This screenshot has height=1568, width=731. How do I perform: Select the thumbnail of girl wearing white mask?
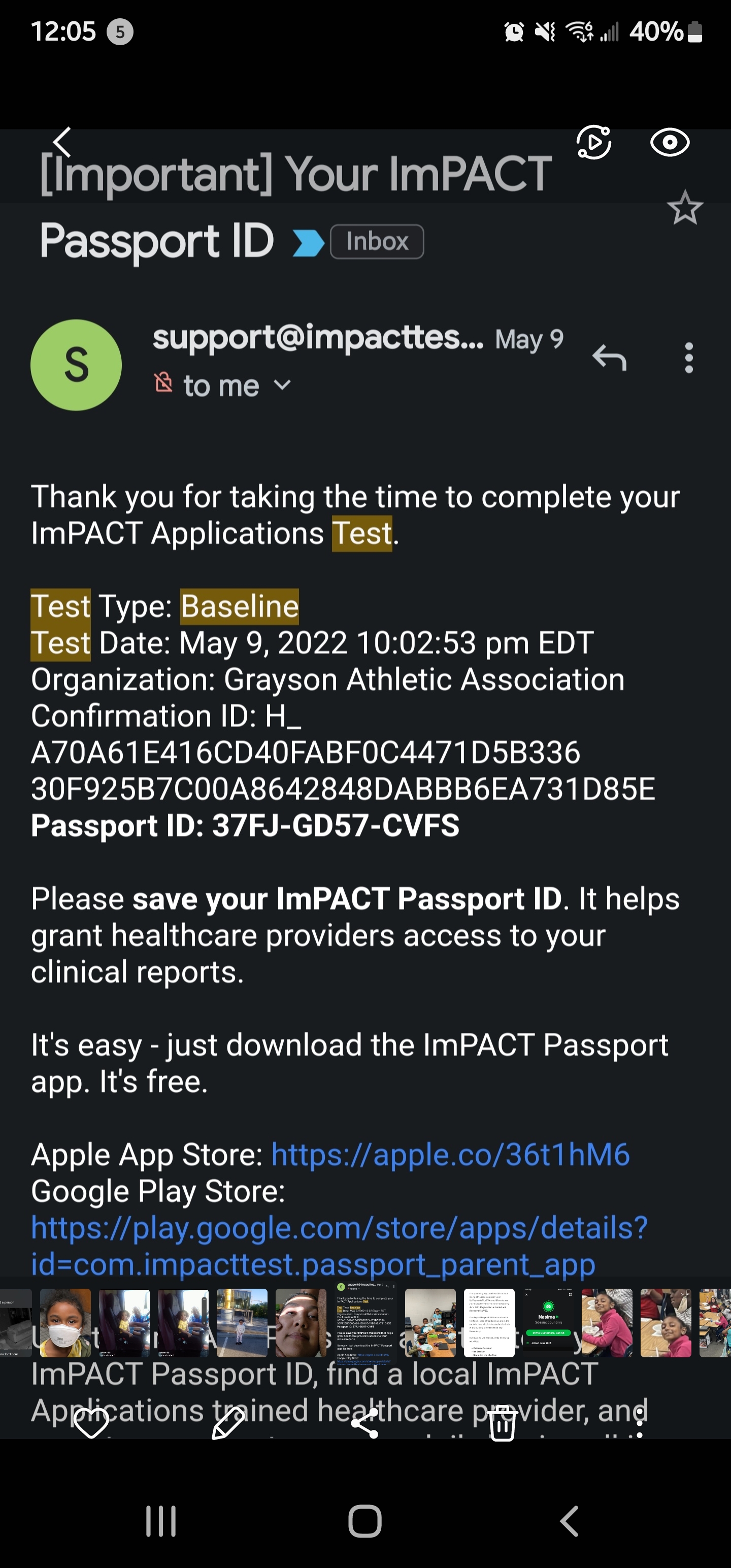pos(65,1323)
